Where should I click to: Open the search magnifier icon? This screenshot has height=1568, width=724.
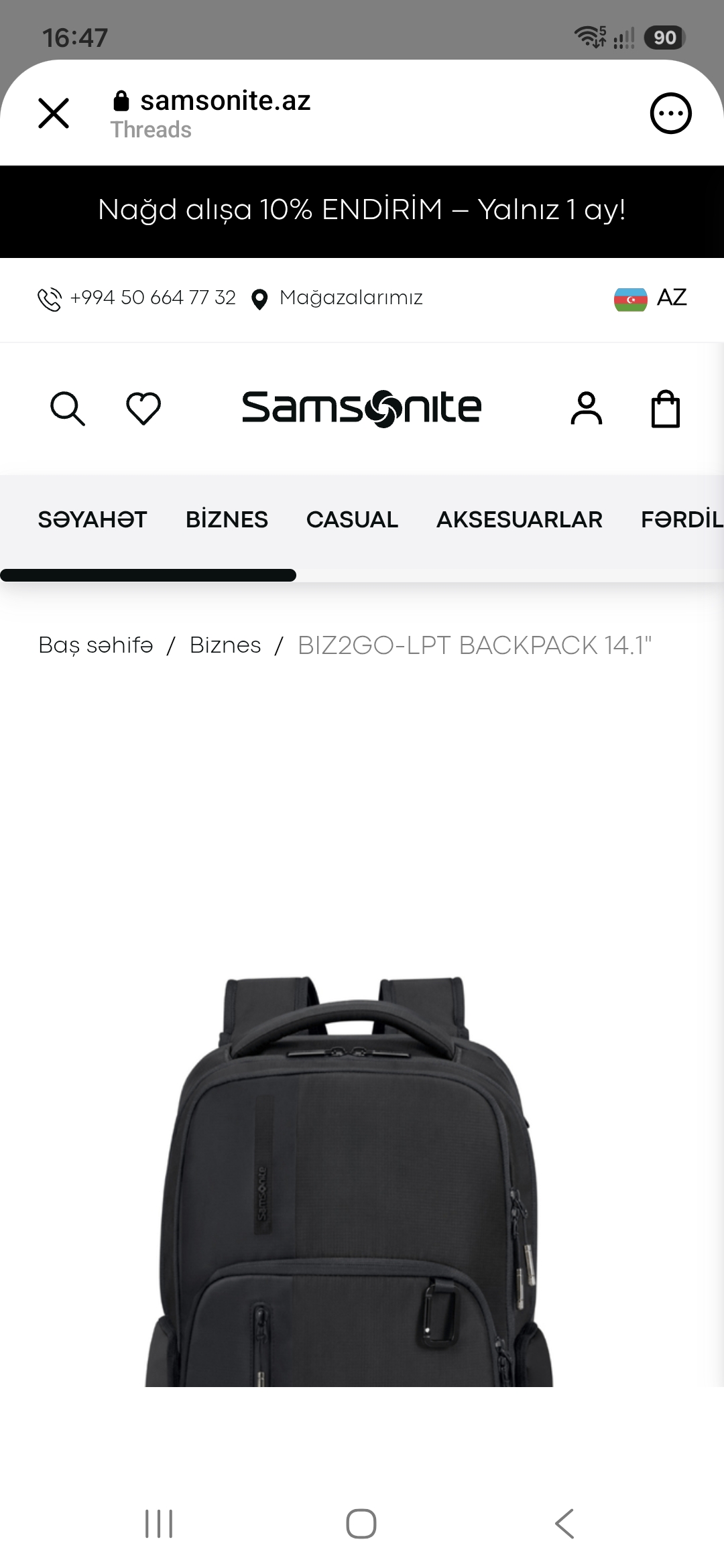pyautogui.click(x=68, y=408)
